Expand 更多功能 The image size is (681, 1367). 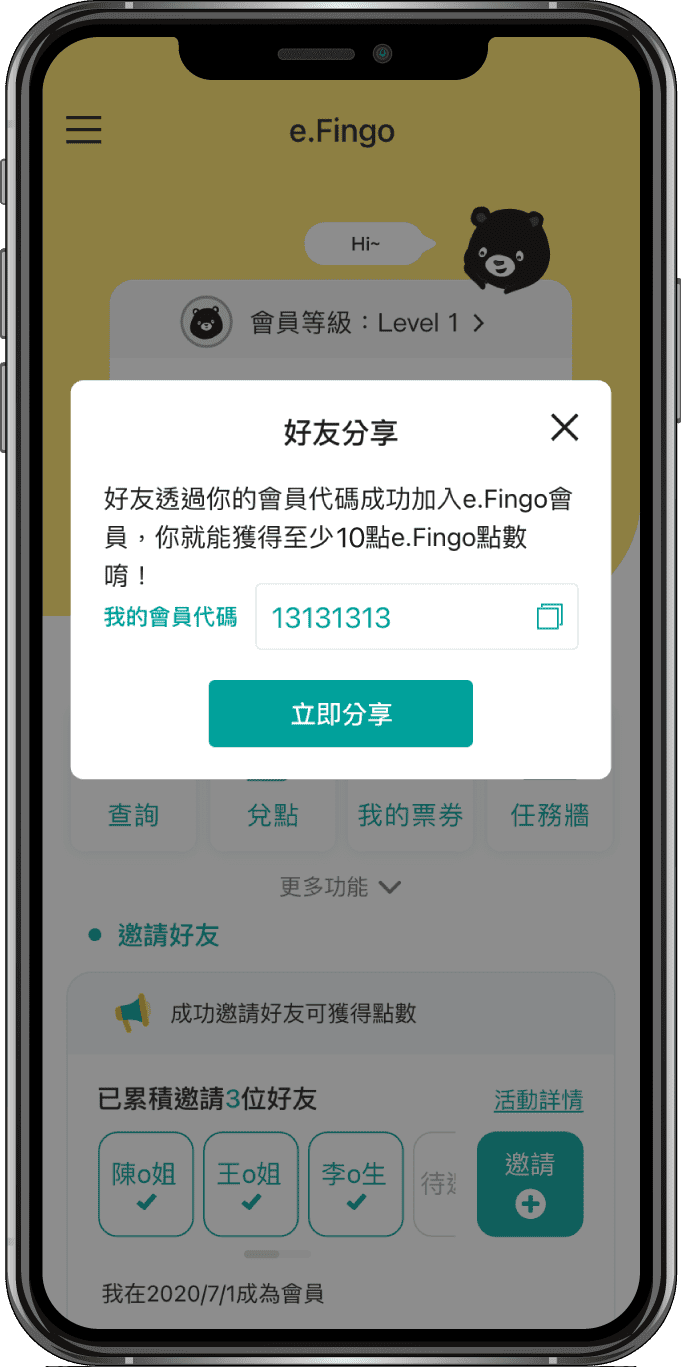[x=340, y=887]
